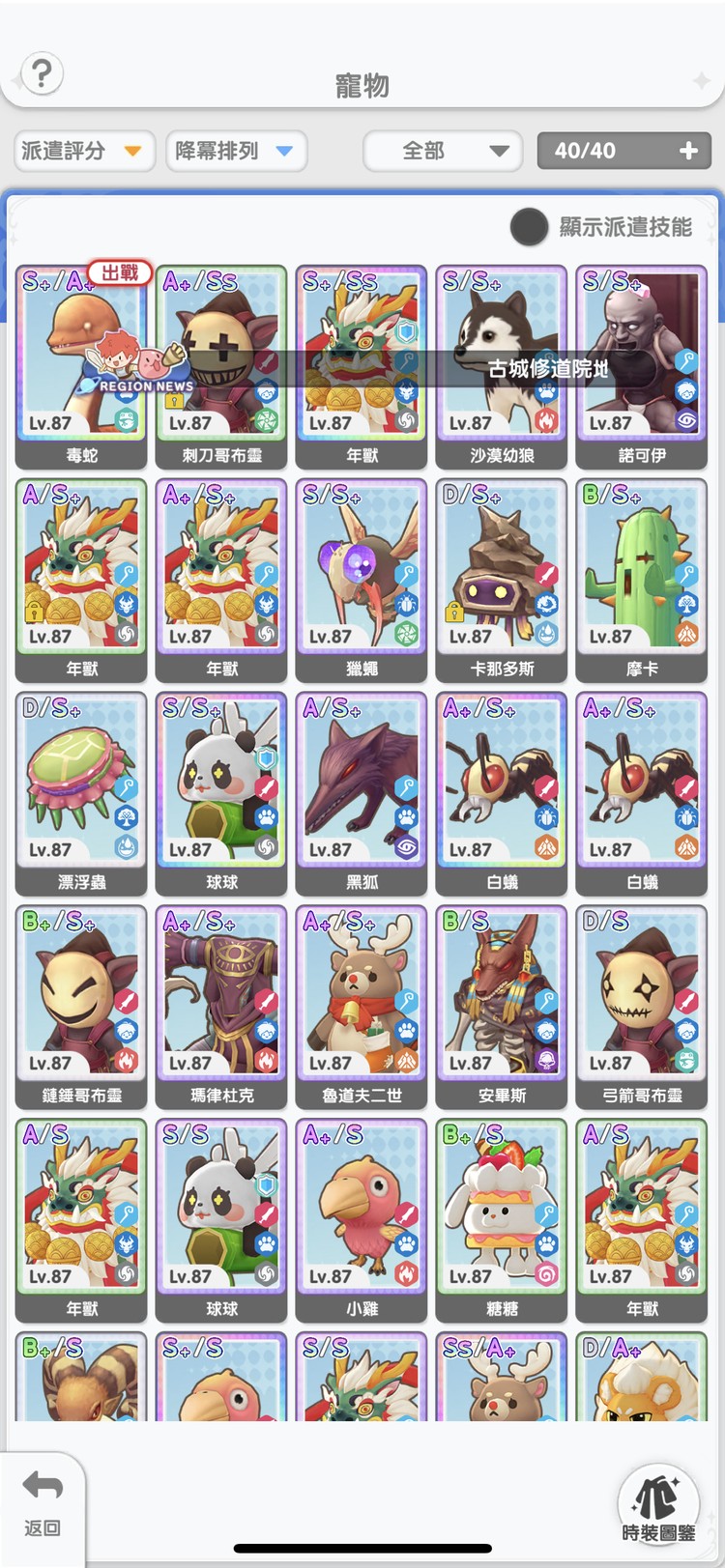Expand the 全部 filter dropdown
The image size is (725, 1568).
(x=443, y=151)
